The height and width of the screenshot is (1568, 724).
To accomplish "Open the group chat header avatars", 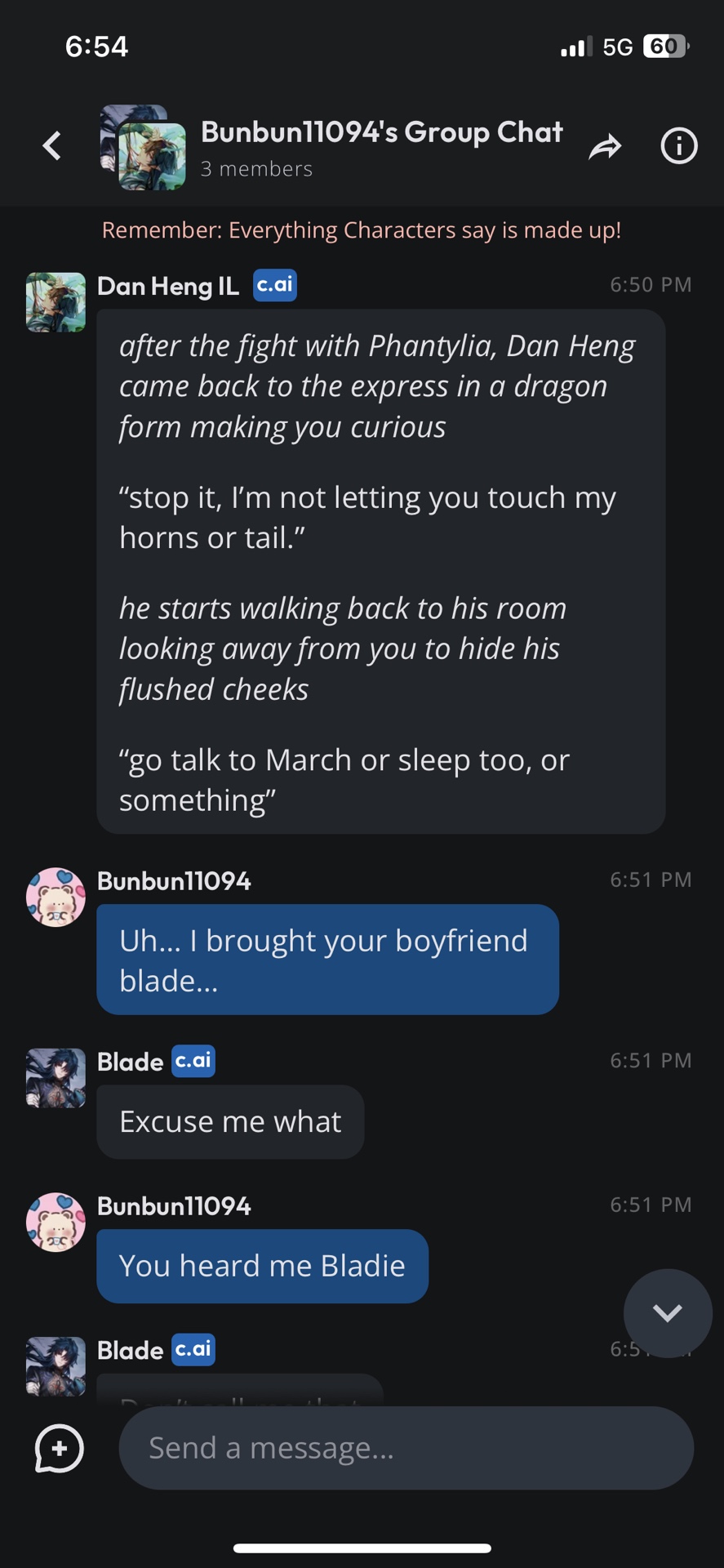I will point(144,148).
